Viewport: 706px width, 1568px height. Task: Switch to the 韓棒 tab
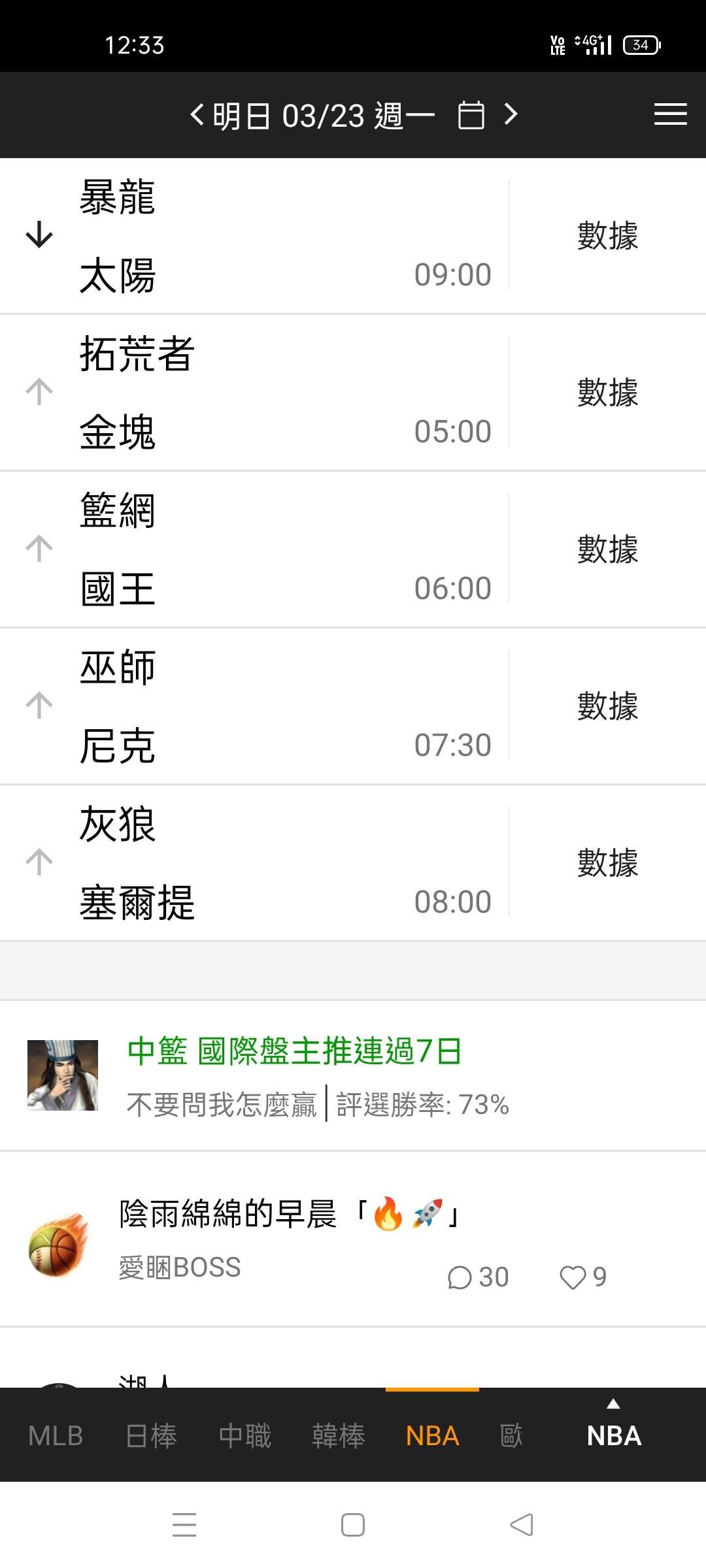tap(338, 1436)
